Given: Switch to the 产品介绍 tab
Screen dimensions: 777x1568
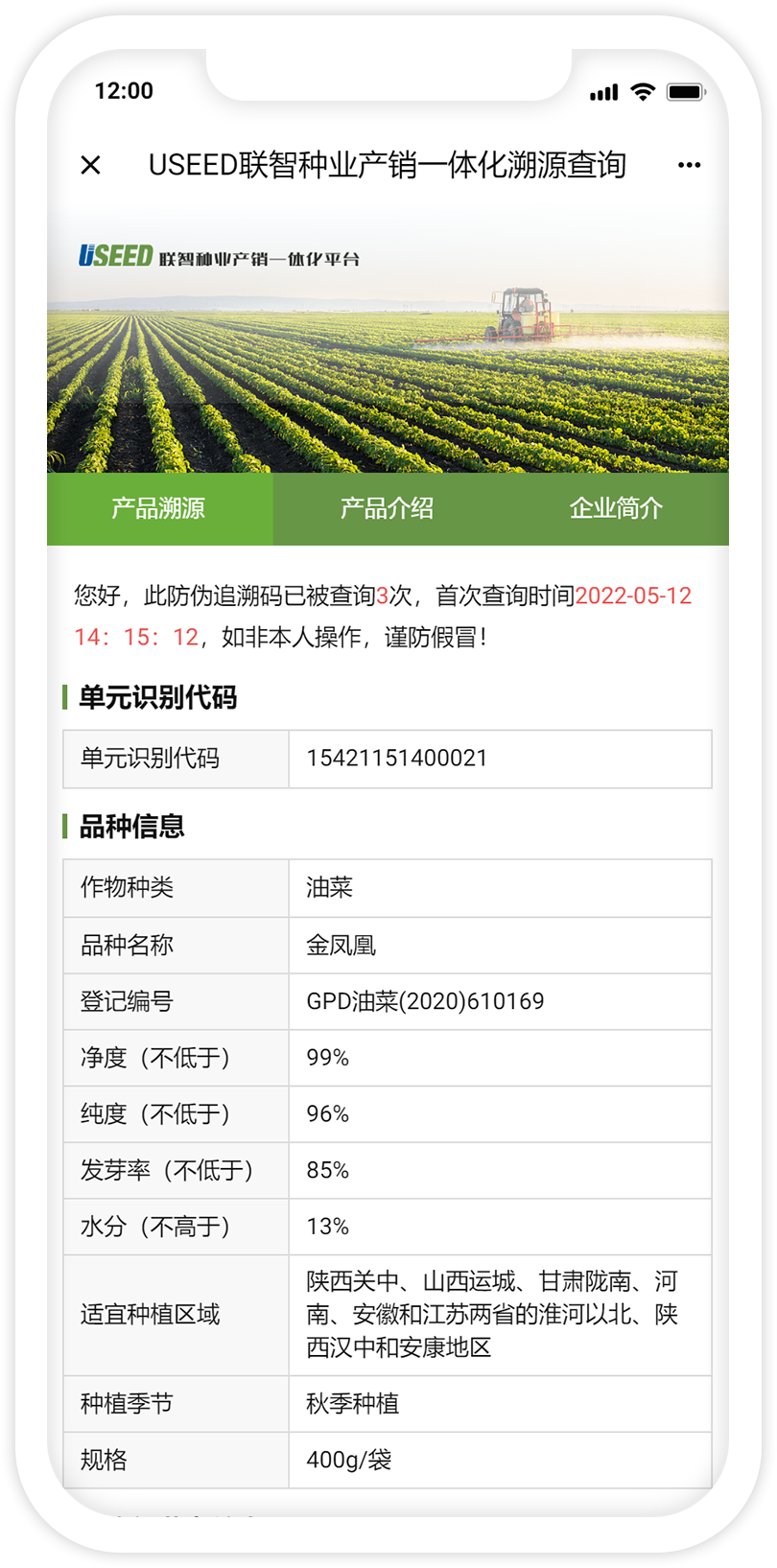Looking at the screenshot, I should click(x=388, y=509).
